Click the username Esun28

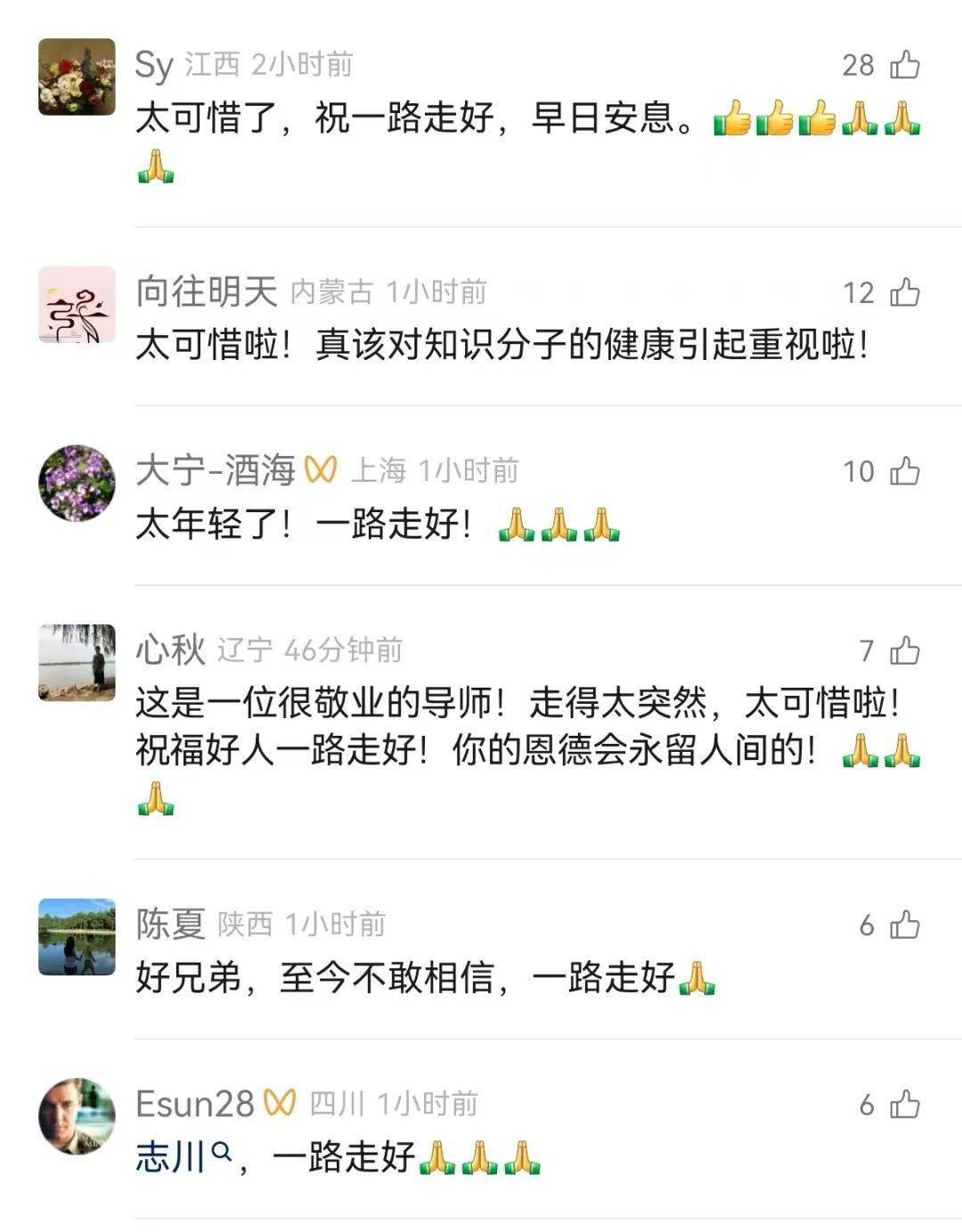[196, 1101]
